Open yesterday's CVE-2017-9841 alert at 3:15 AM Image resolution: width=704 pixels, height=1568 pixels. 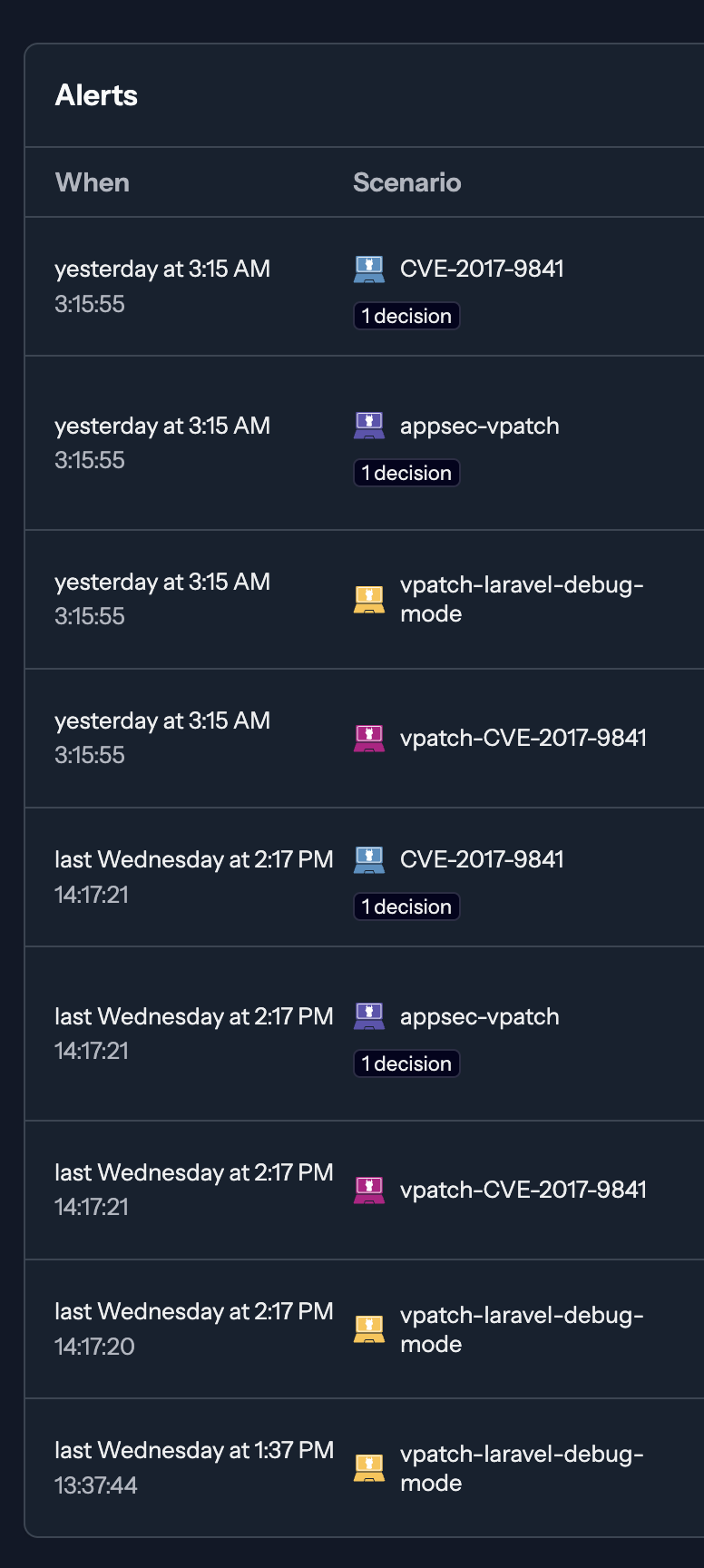pos(482,269)
